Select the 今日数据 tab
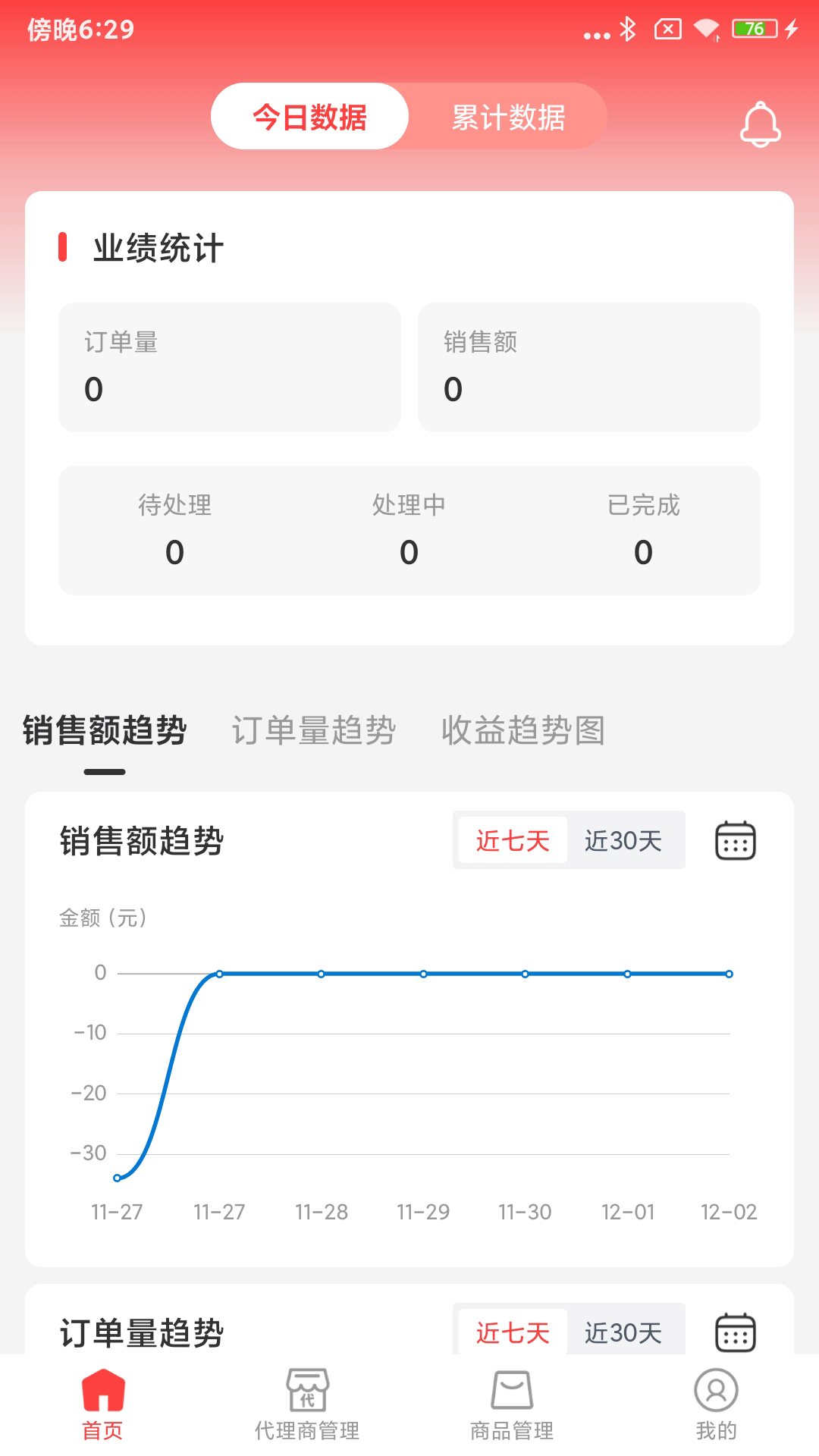819x1456 pixels. (309, 117)
